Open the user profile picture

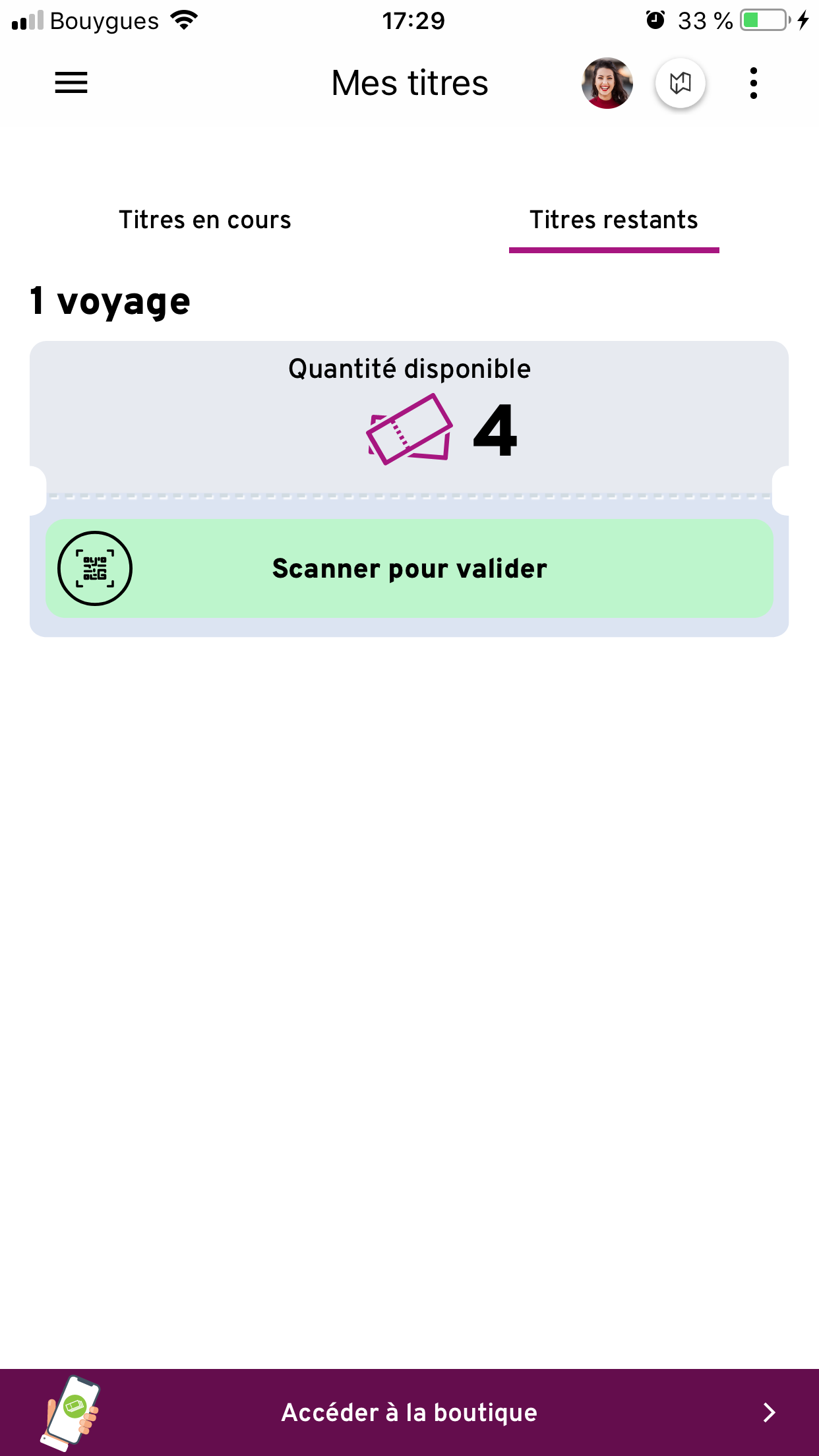(607, 83)
